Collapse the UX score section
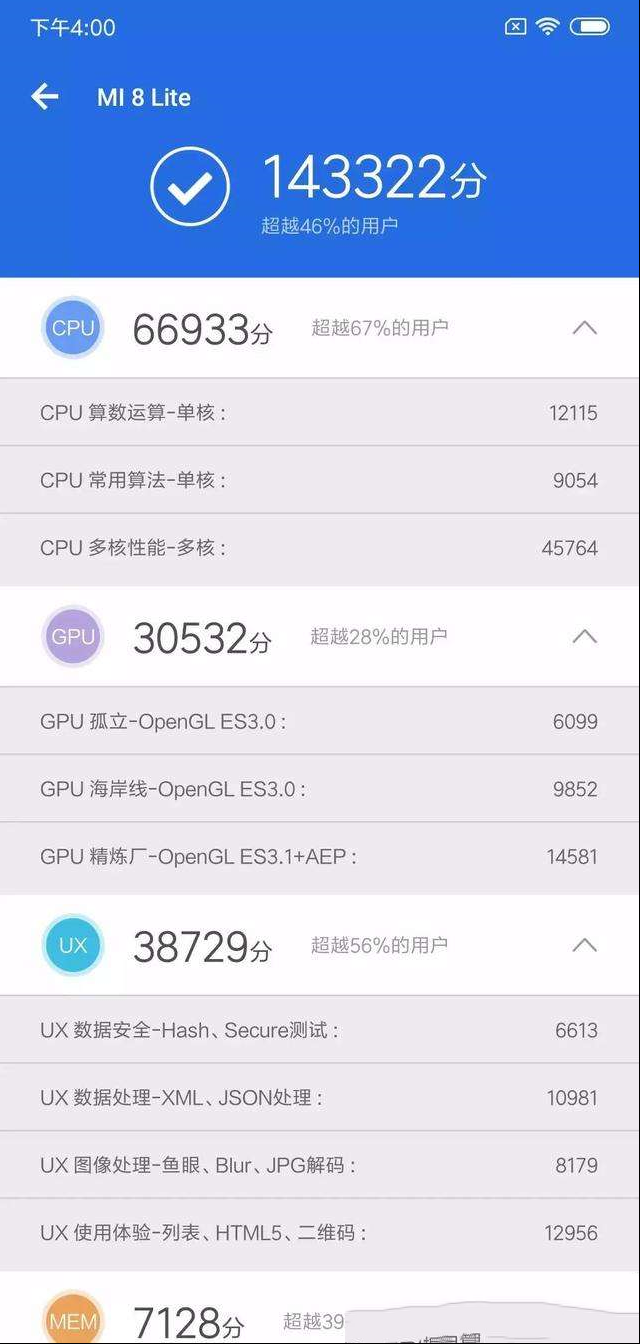This screenshot has width=640, height=1344. (585, 945)
